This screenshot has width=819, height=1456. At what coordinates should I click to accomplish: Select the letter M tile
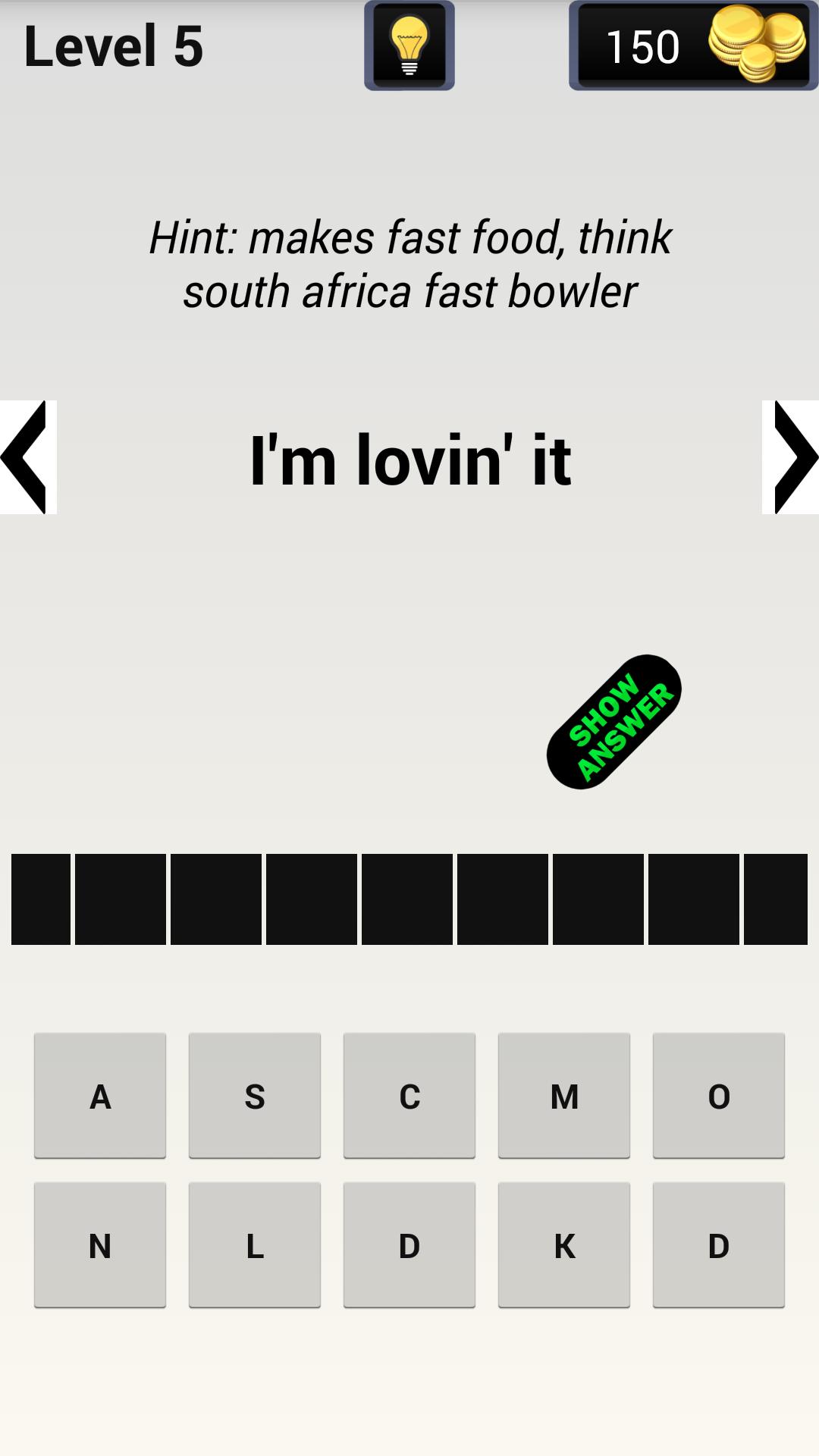(564, 1096)
